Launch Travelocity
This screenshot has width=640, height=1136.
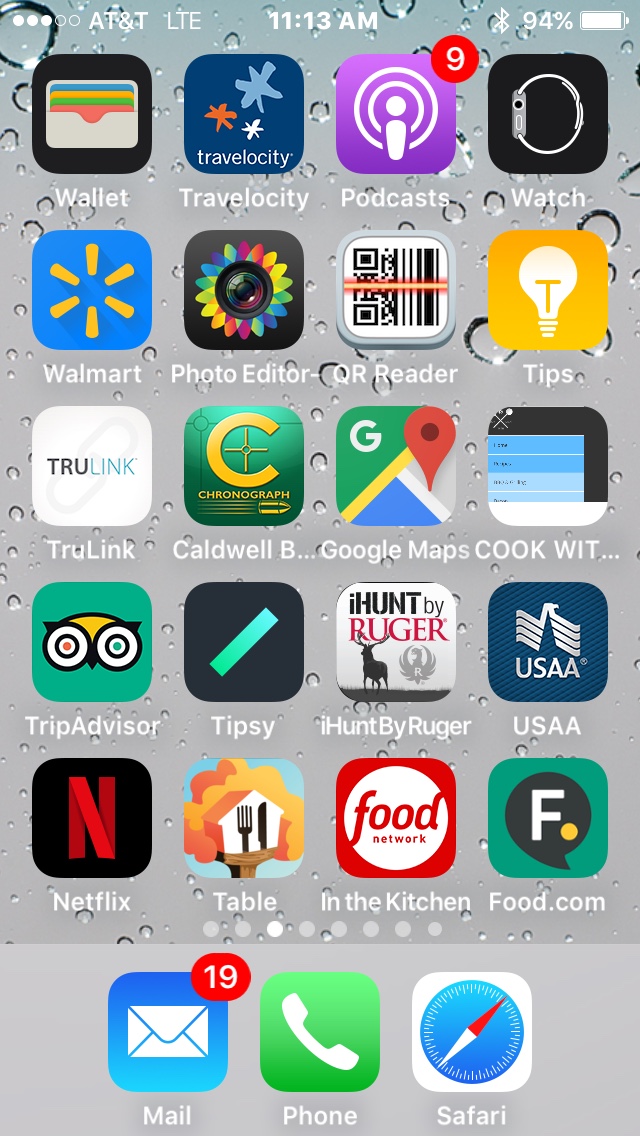(x=244, y=114)
